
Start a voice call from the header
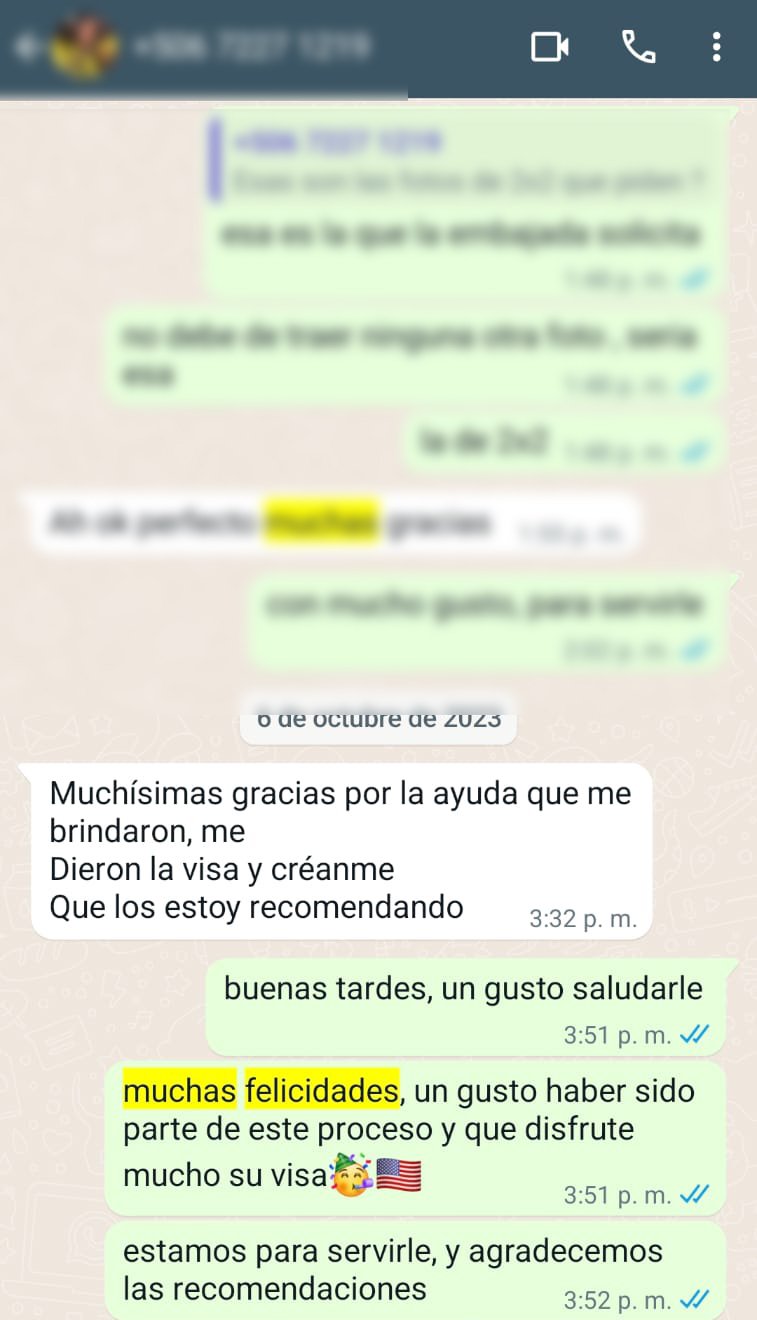point(638,47)
